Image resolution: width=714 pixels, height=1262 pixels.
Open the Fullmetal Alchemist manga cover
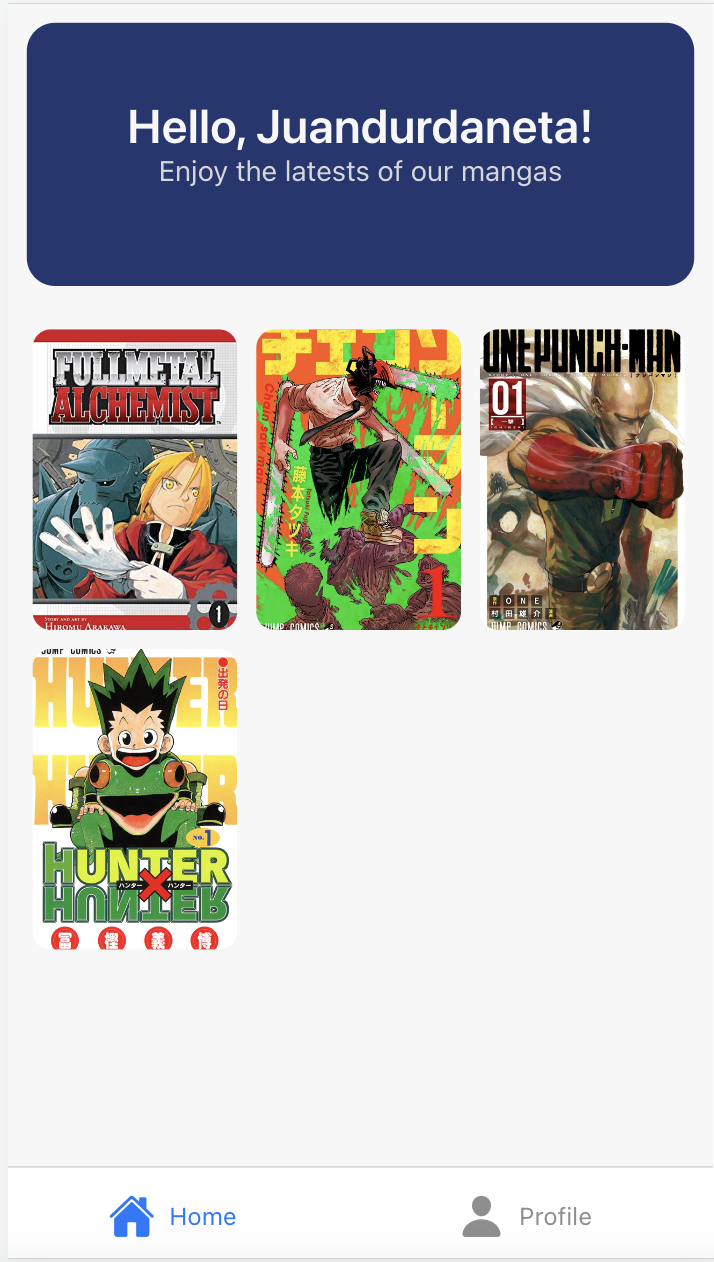135,479
